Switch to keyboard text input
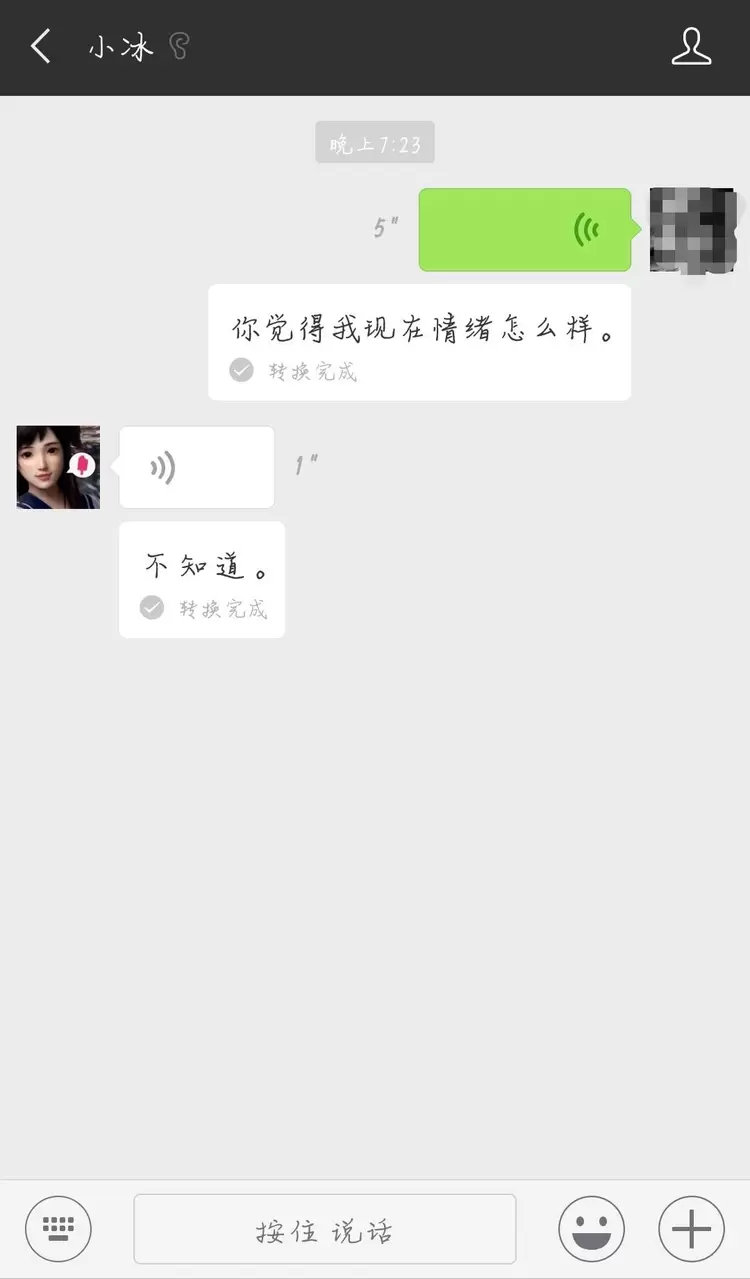The width and height of the screenshot is (750, 1279). tap(58, 1229)
